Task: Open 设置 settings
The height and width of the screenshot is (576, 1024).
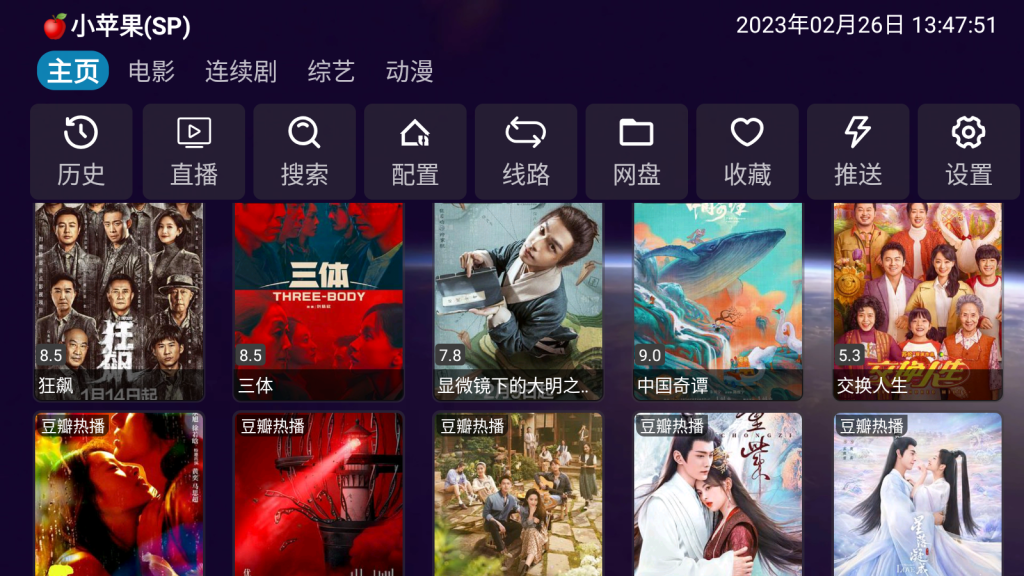Action: click(x=968, y=152)
